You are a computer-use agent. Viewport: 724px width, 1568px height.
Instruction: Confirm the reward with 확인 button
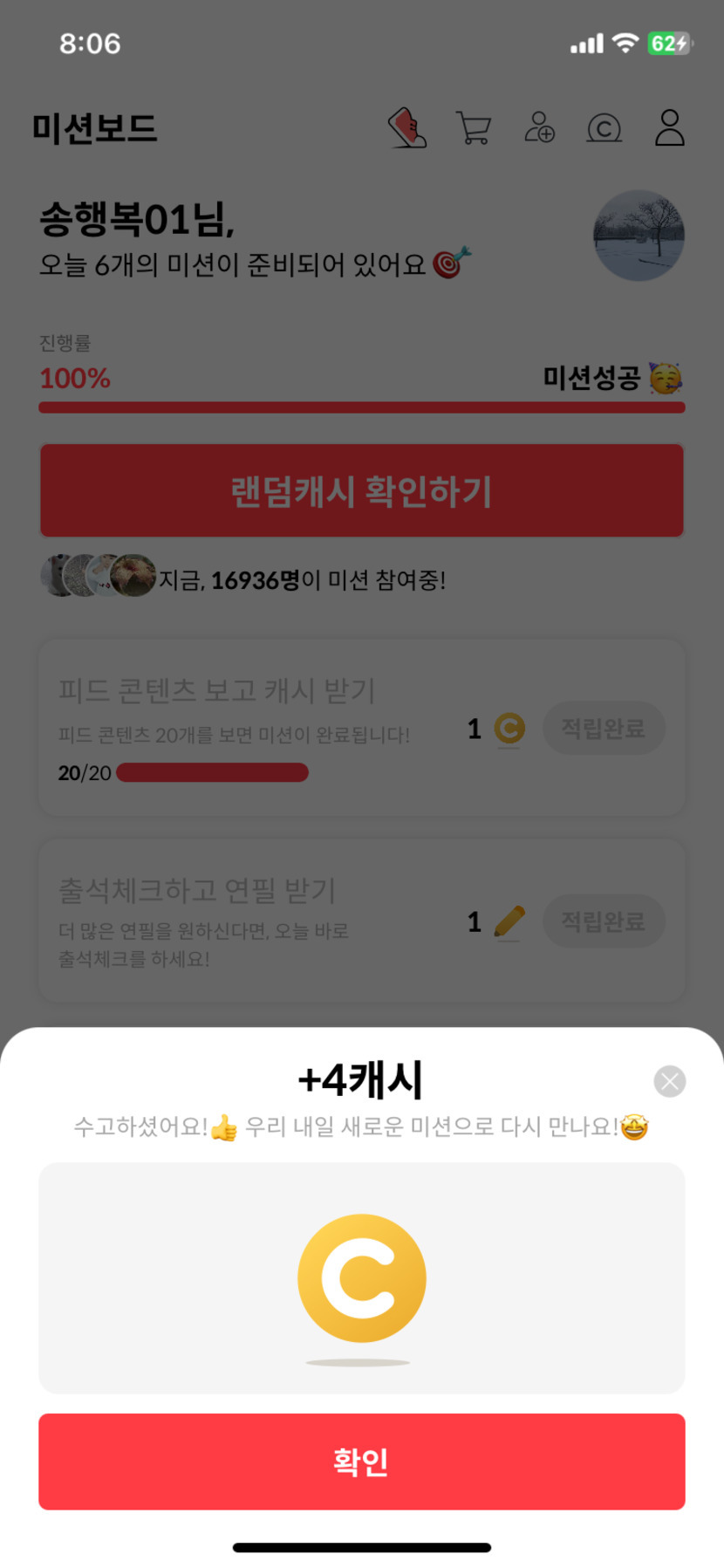pyautogui.click(x=361, y=1461)
